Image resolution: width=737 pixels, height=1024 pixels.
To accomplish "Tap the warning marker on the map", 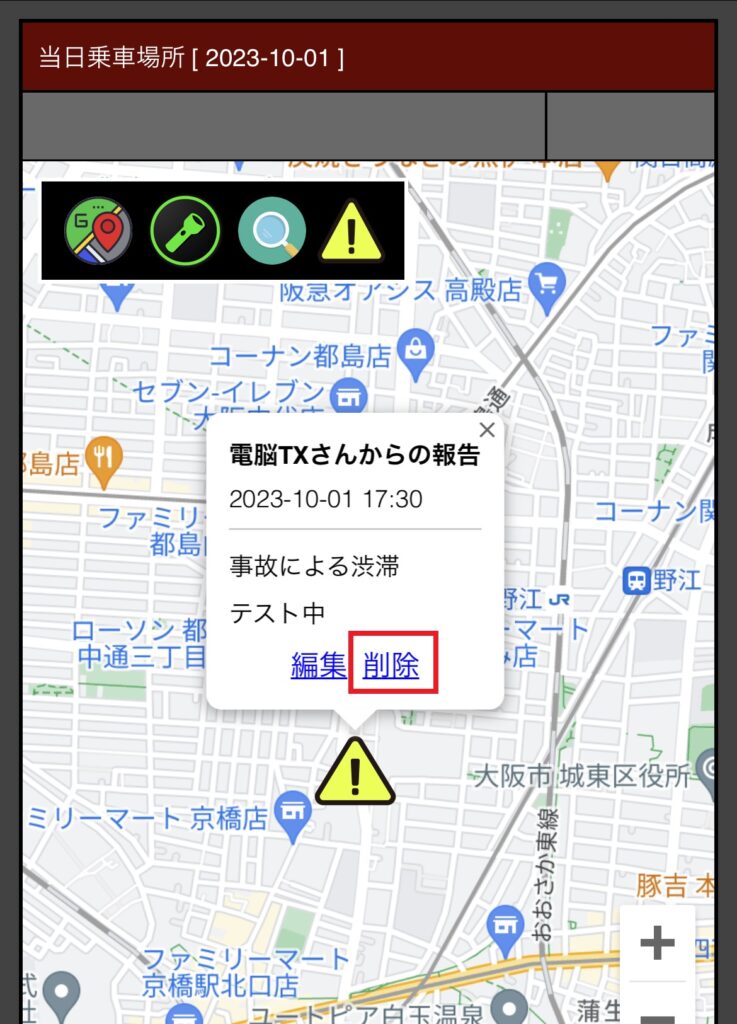I will pos(355,773).
